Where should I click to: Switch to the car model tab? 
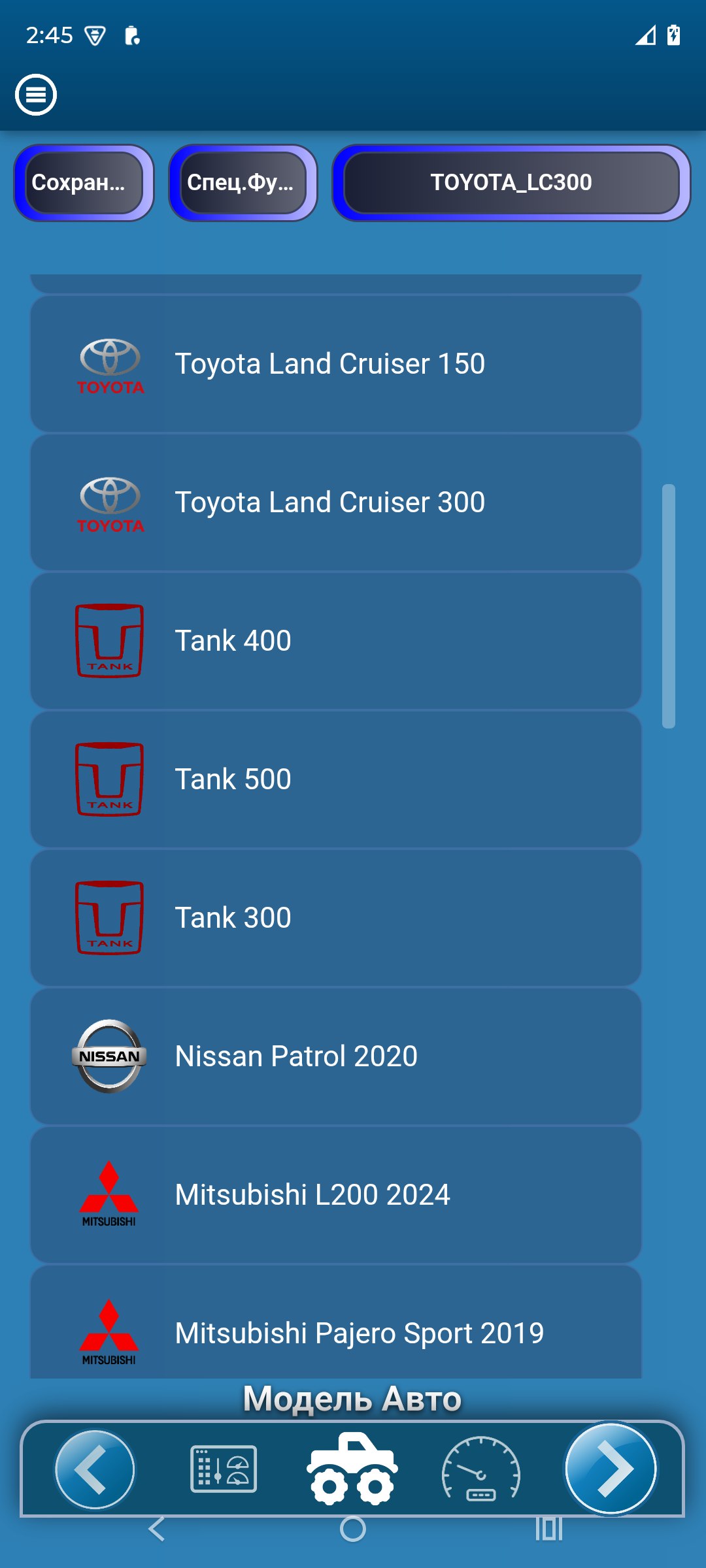[352, 1469]
